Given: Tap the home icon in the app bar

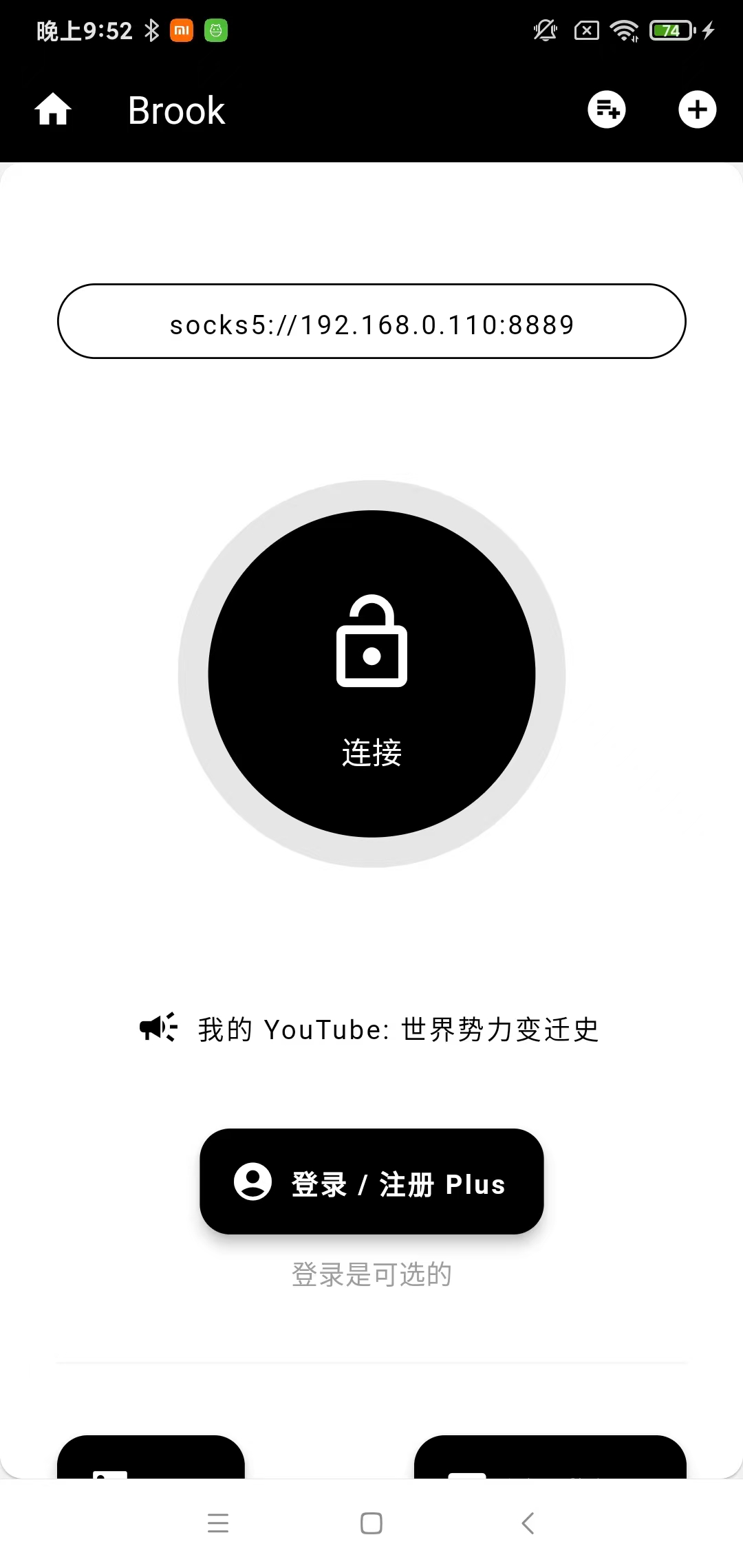Looking at the screenshot, I should pyautogui.click(x=53, y=109).
